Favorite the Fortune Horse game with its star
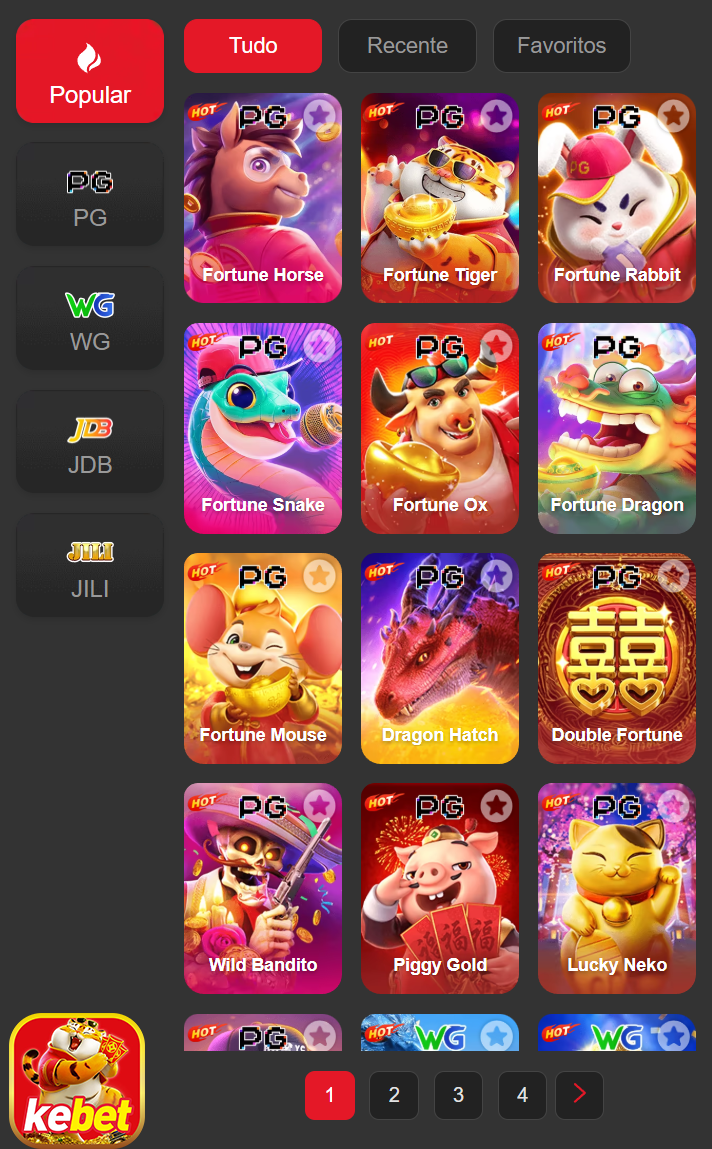712x1149 pixels. point(319,116)
